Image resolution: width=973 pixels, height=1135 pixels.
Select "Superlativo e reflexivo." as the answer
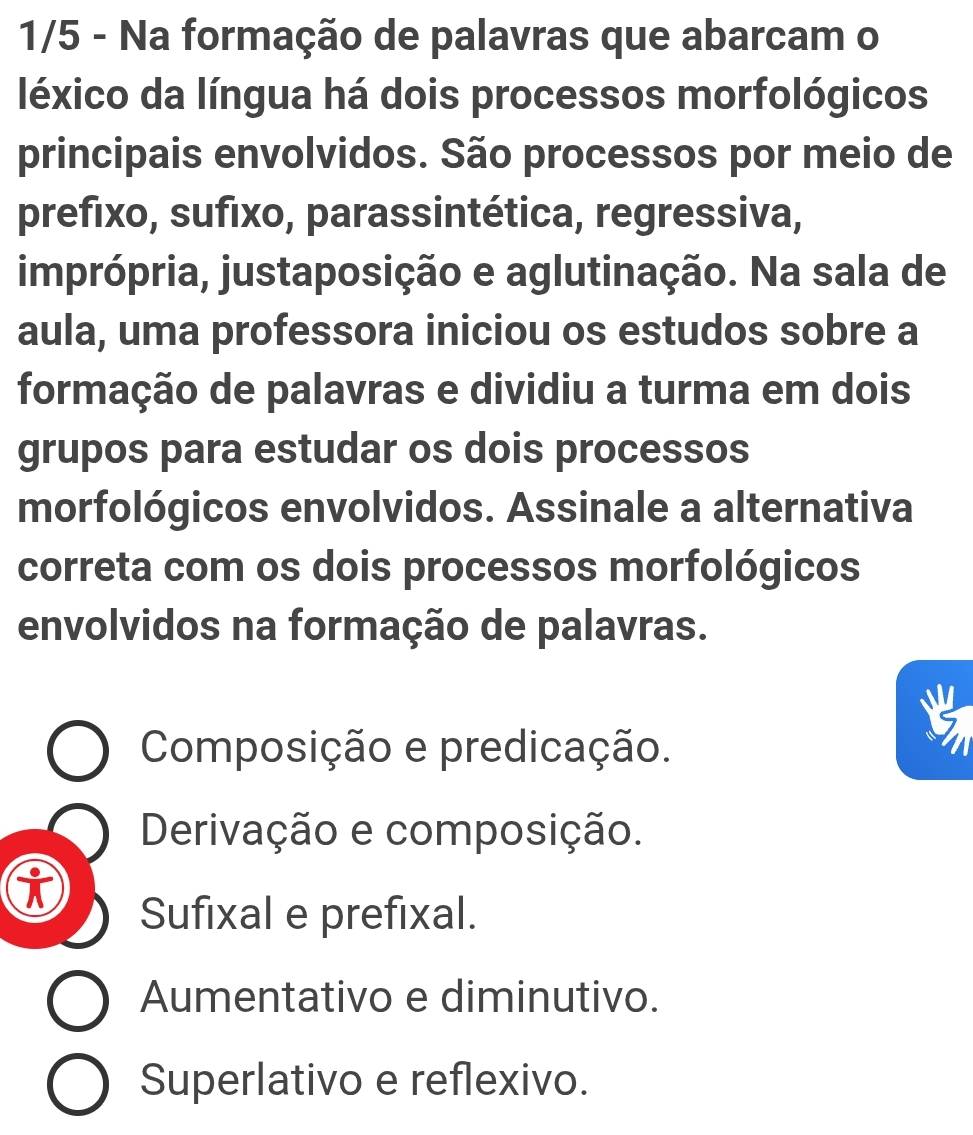[x=77, y=1084]
